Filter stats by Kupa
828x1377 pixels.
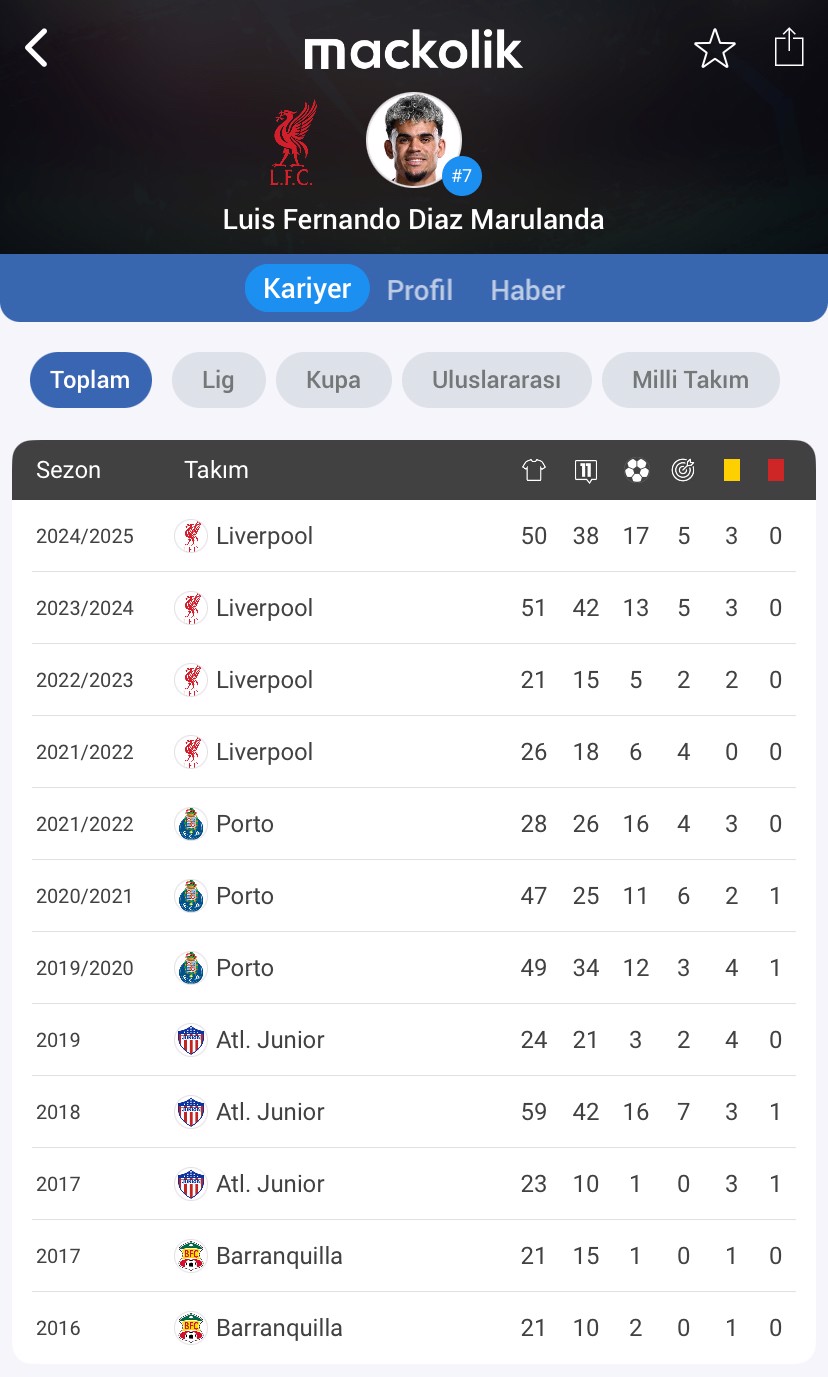coord(333,380)
